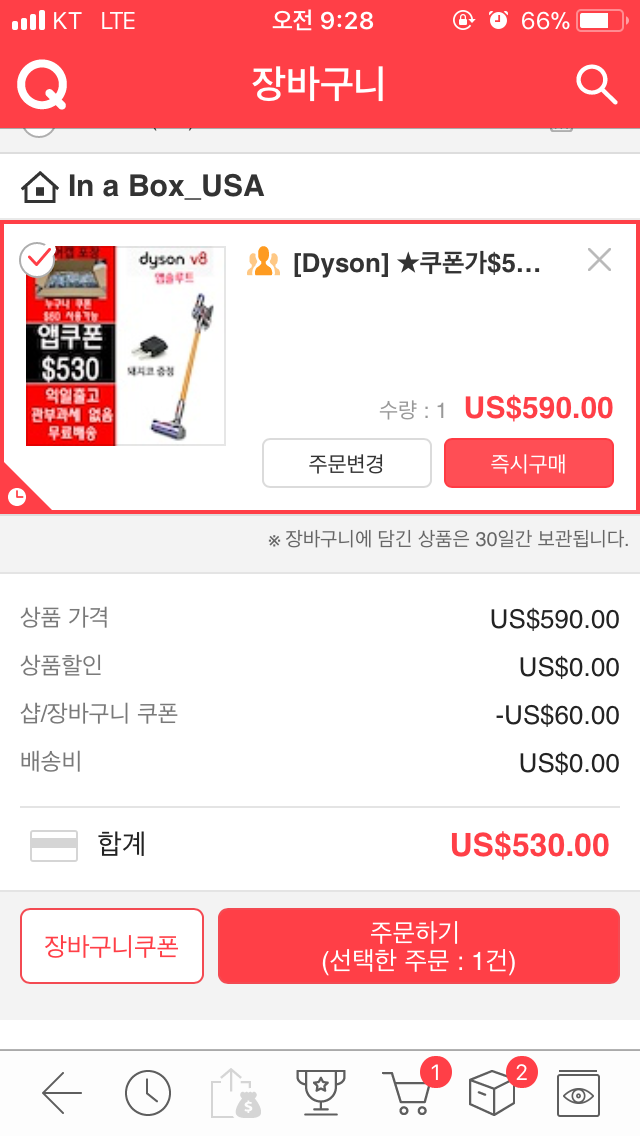Screen dimensions: 640x1136
Task: Uncheck the Dyson item checkbox
Action: tap(38, 259)
